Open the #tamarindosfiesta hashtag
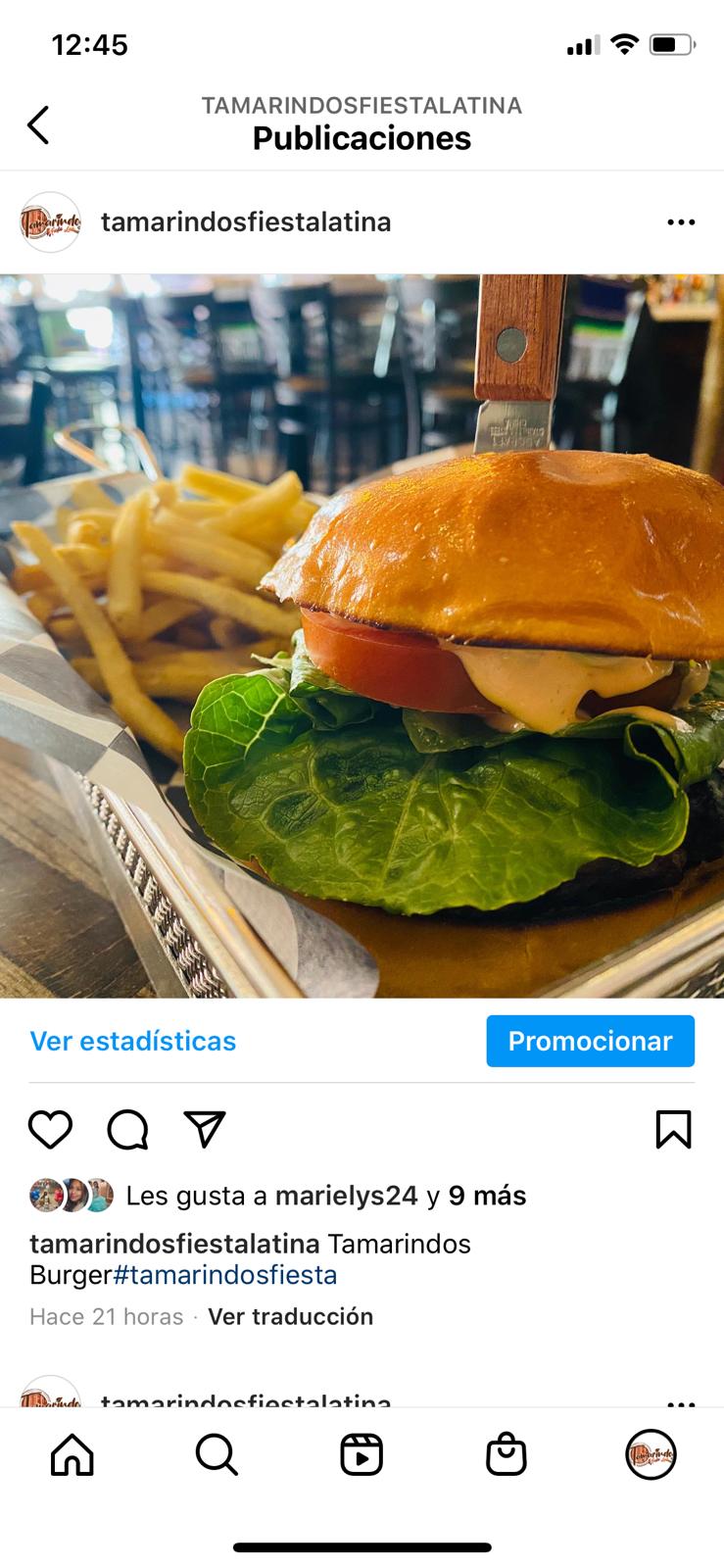The image size is (724, 1568). point(225,1275)
